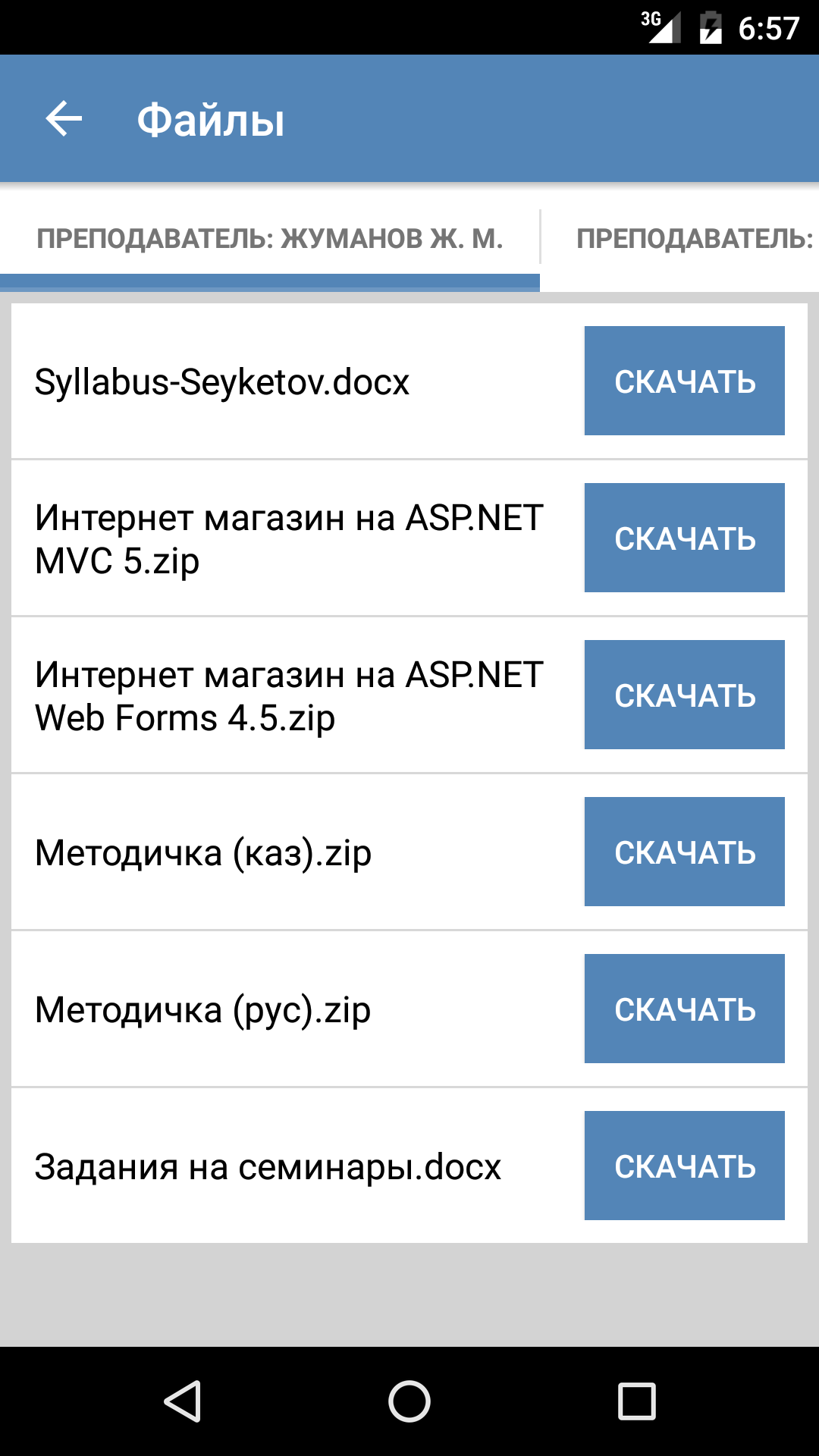Download the ASP.NET Web Forms 4.5.zip file

(684, 695)
